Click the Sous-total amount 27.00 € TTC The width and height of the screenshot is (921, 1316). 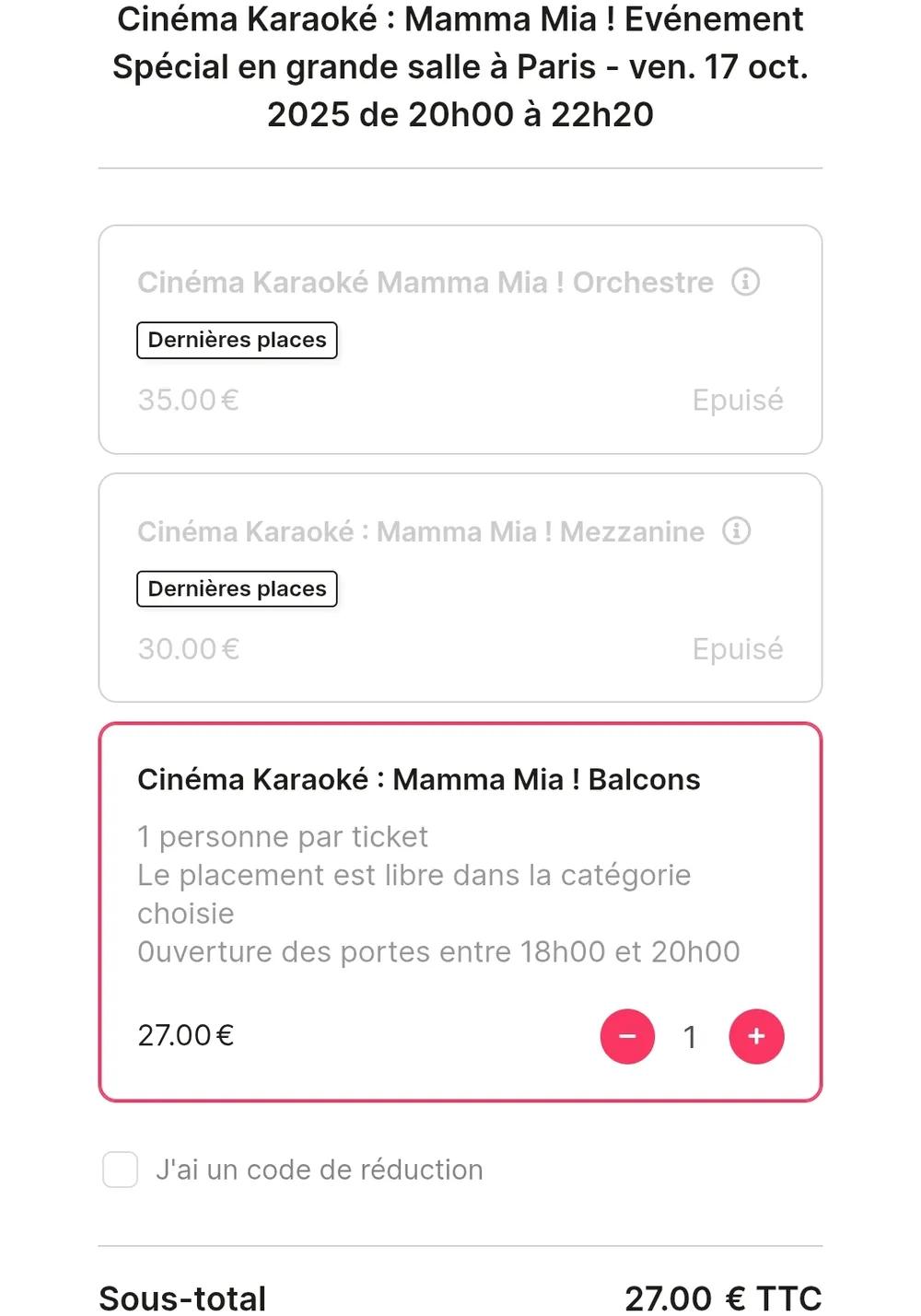pos(723,1299)
